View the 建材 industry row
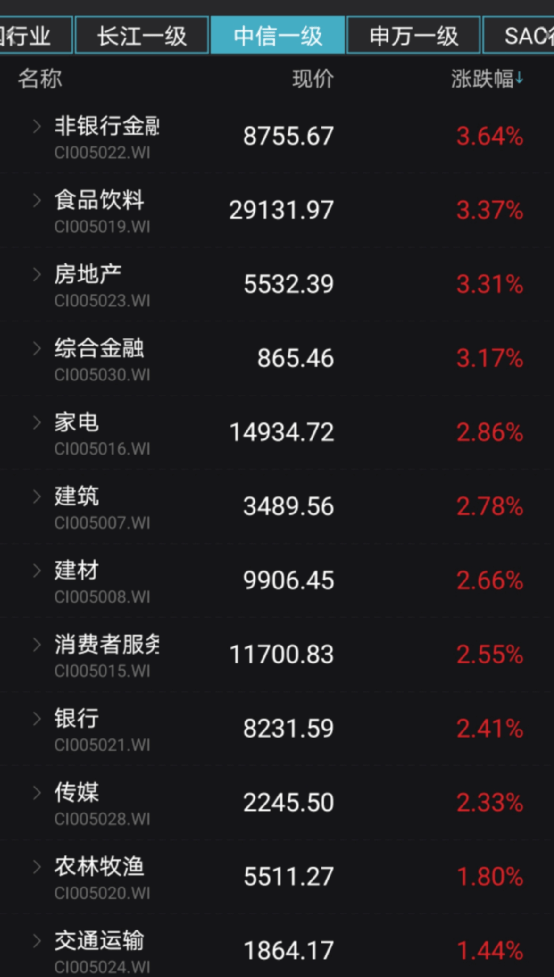Image resolution: width=554 pixels, height=977 pixels. tap(277, 581)
